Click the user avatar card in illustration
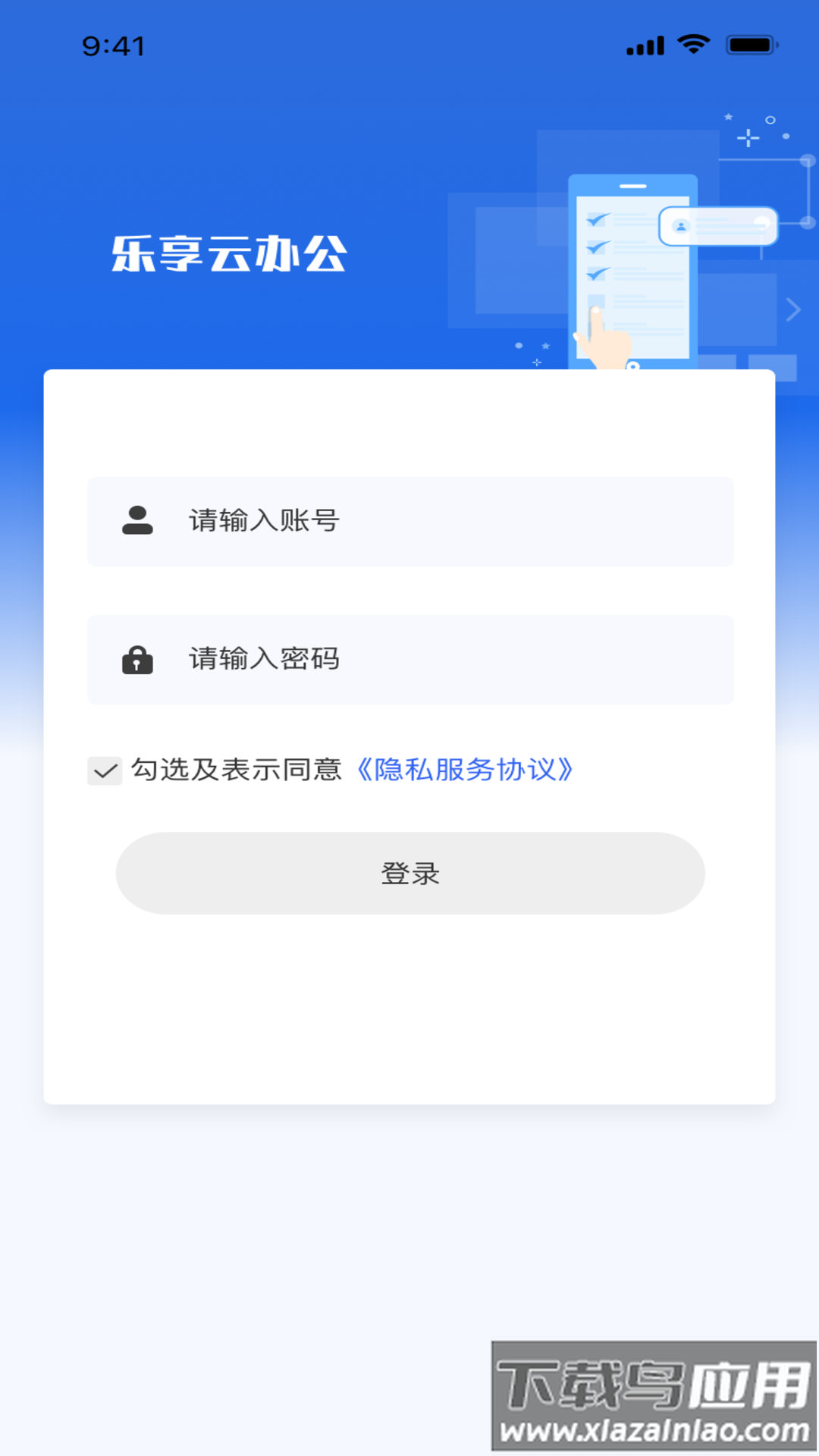 click(719, 225)
